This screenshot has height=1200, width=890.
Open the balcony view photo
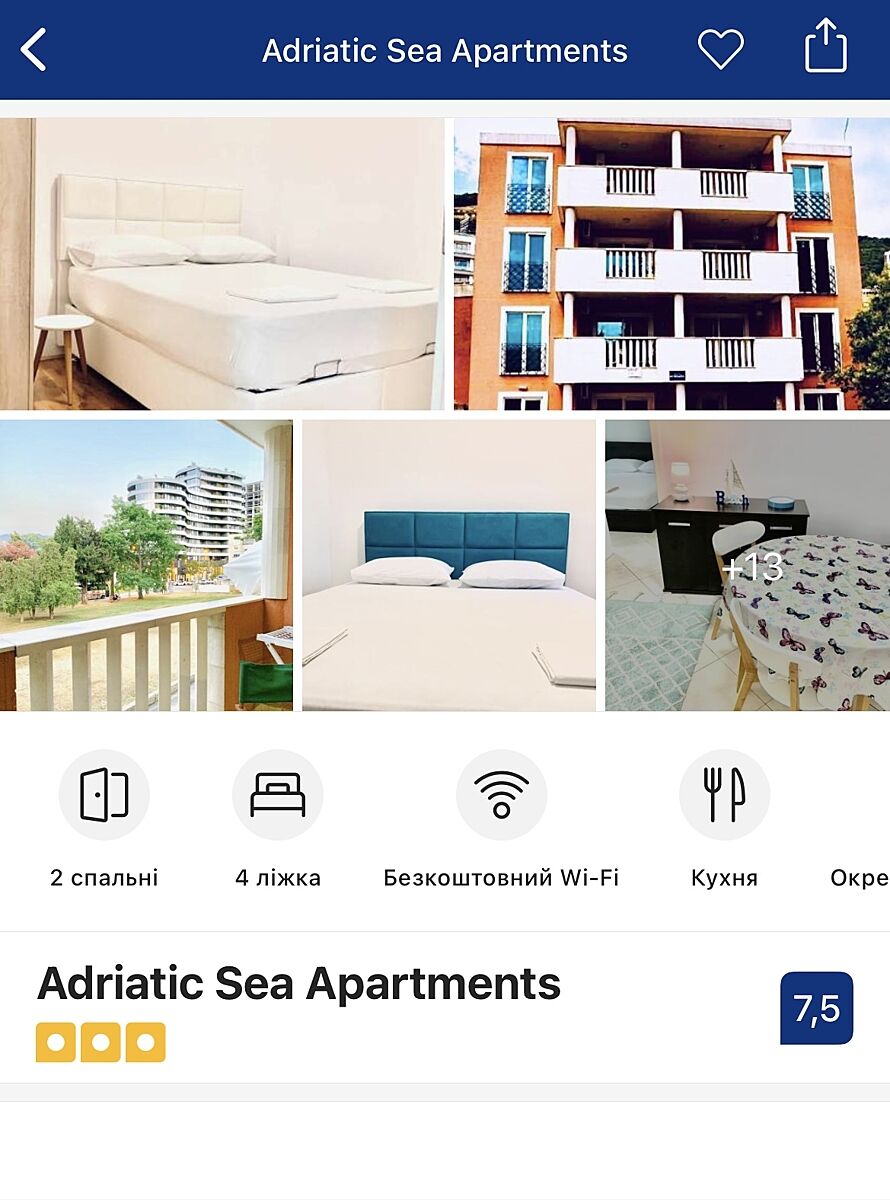pos(146,566)
